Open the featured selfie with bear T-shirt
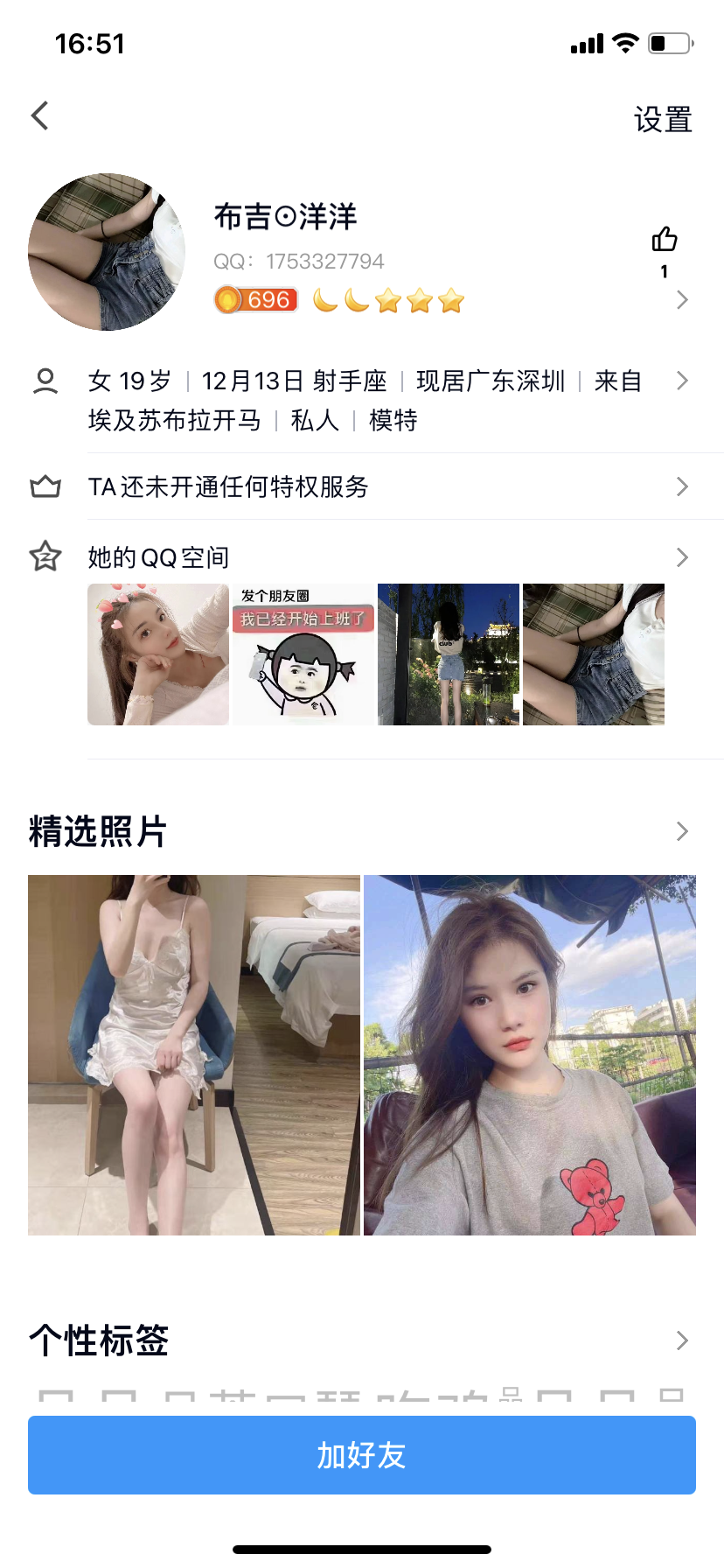This screenshot has width=724, height=1568. click(x=530, y=1055)
